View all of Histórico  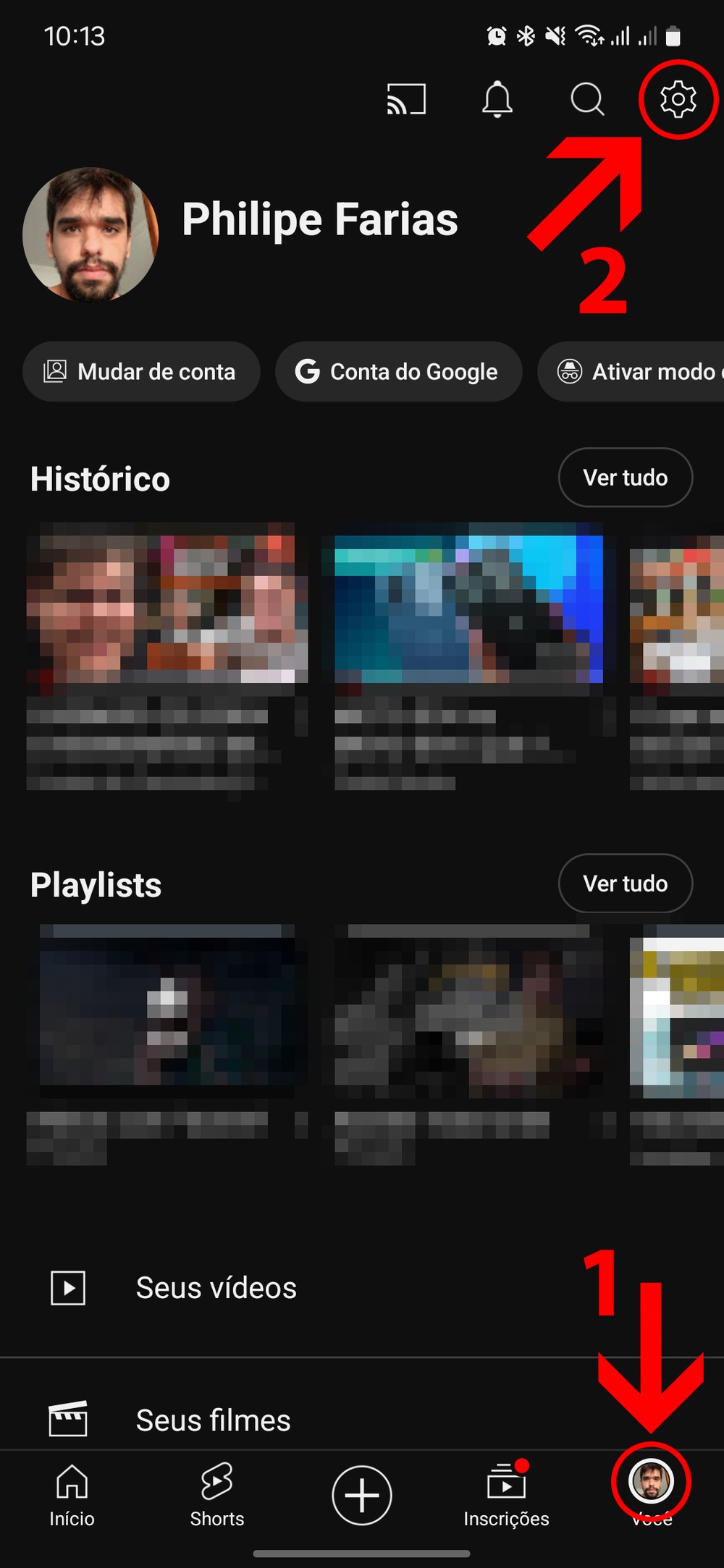(625, 478)
